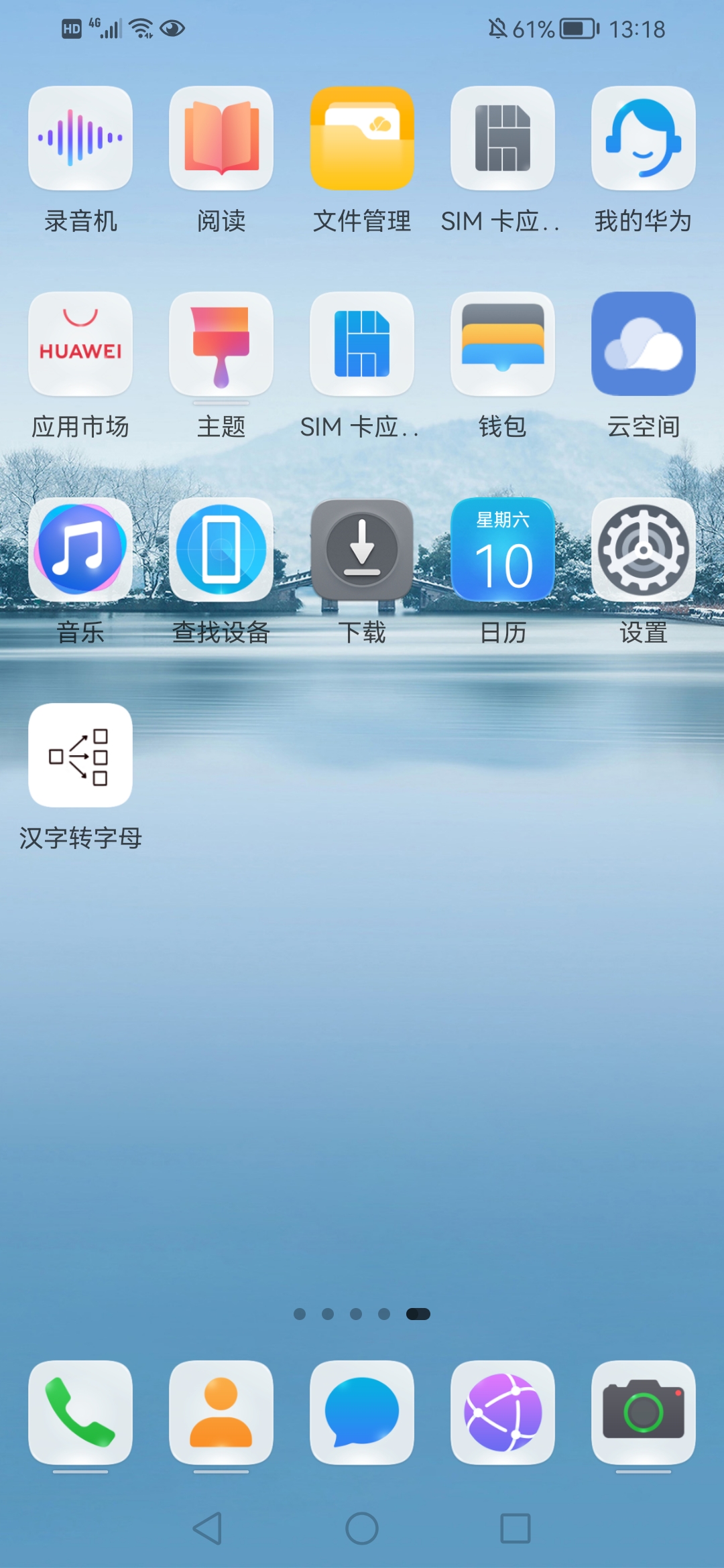This screenshot has height=1568, width=724.
Task: Launch the 阅读 reading app
Action: pos(221,139)
